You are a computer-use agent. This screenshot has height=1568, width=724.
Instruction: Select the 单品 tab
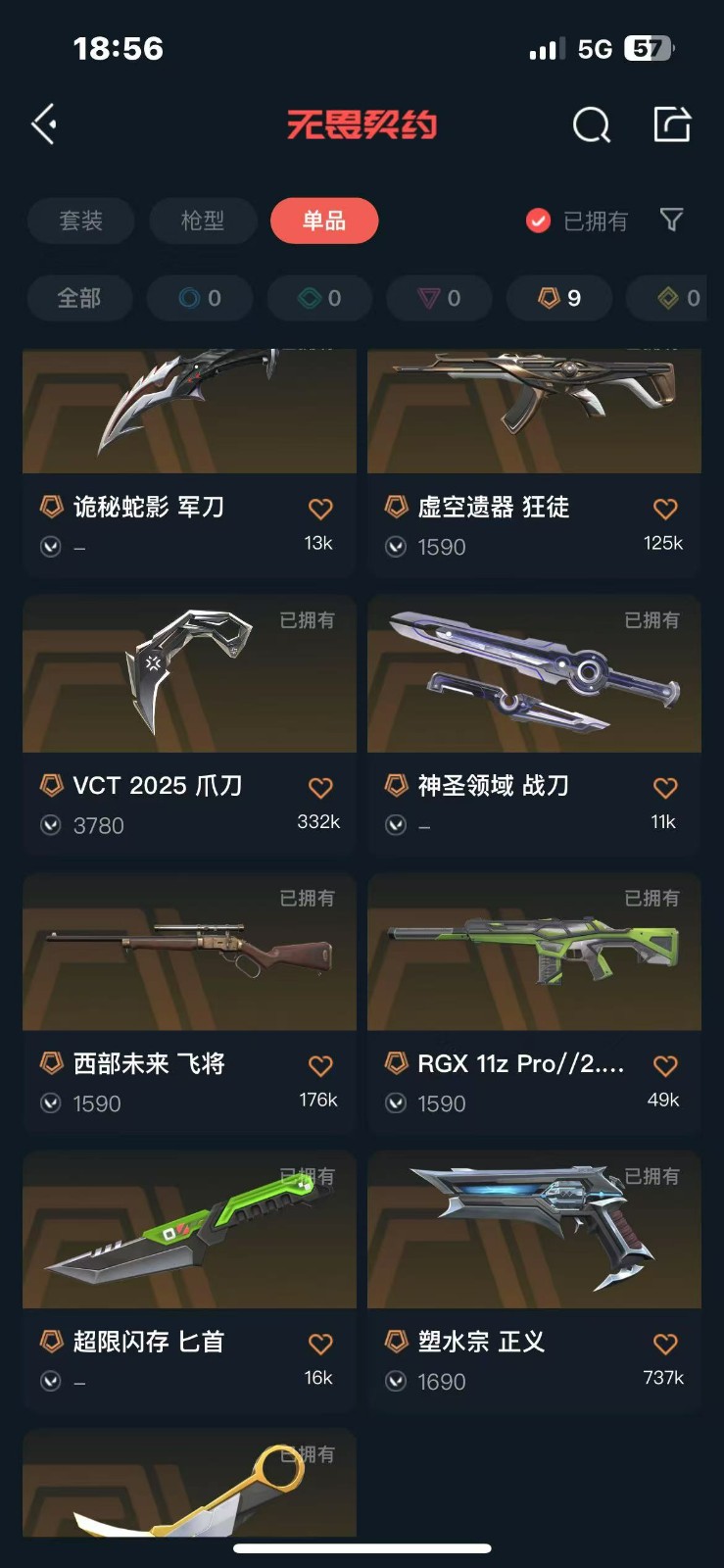tap(324, 220)
